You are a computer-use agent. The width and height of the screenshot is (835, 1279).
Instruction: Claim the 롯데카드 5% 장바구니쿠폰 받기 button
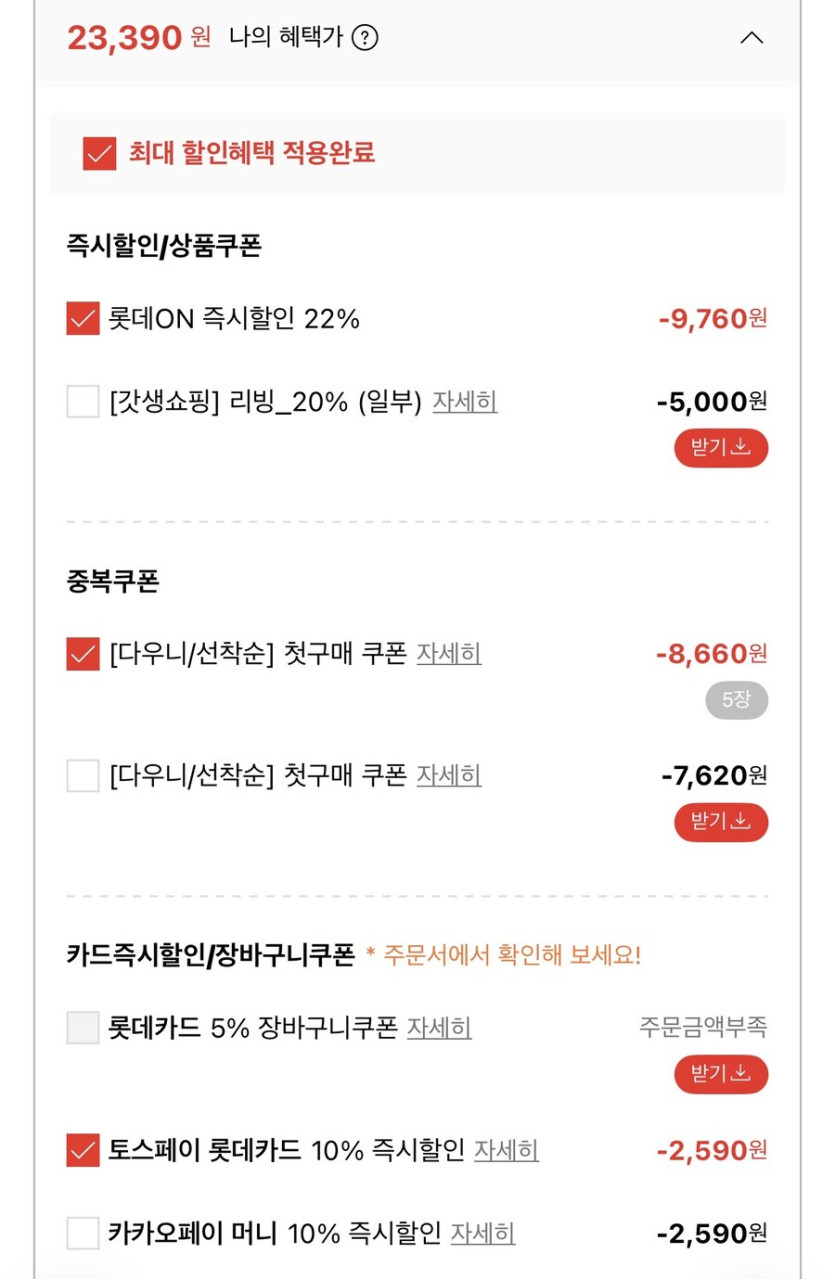point(721,1075)
